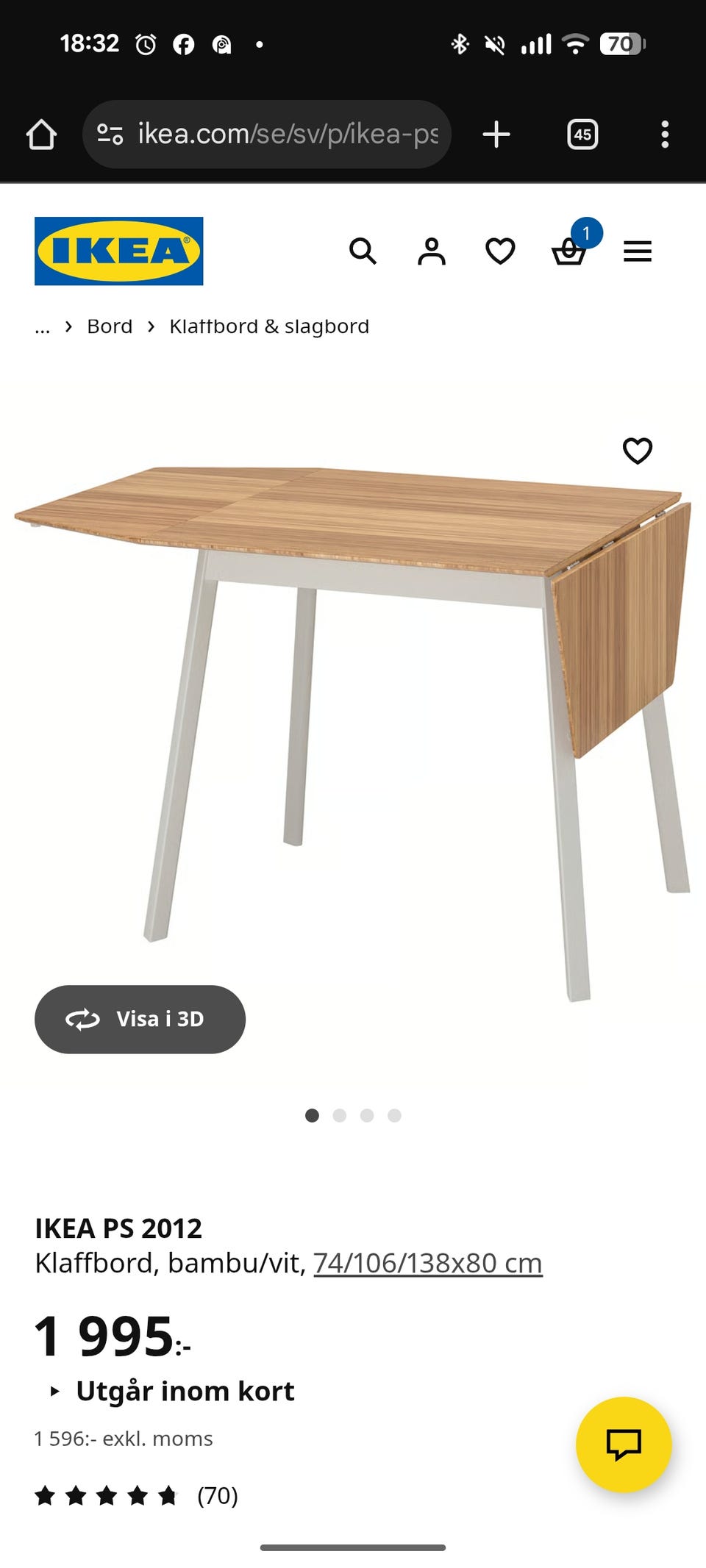
Task: Open the shopping basket
Action: click(569, 251)
